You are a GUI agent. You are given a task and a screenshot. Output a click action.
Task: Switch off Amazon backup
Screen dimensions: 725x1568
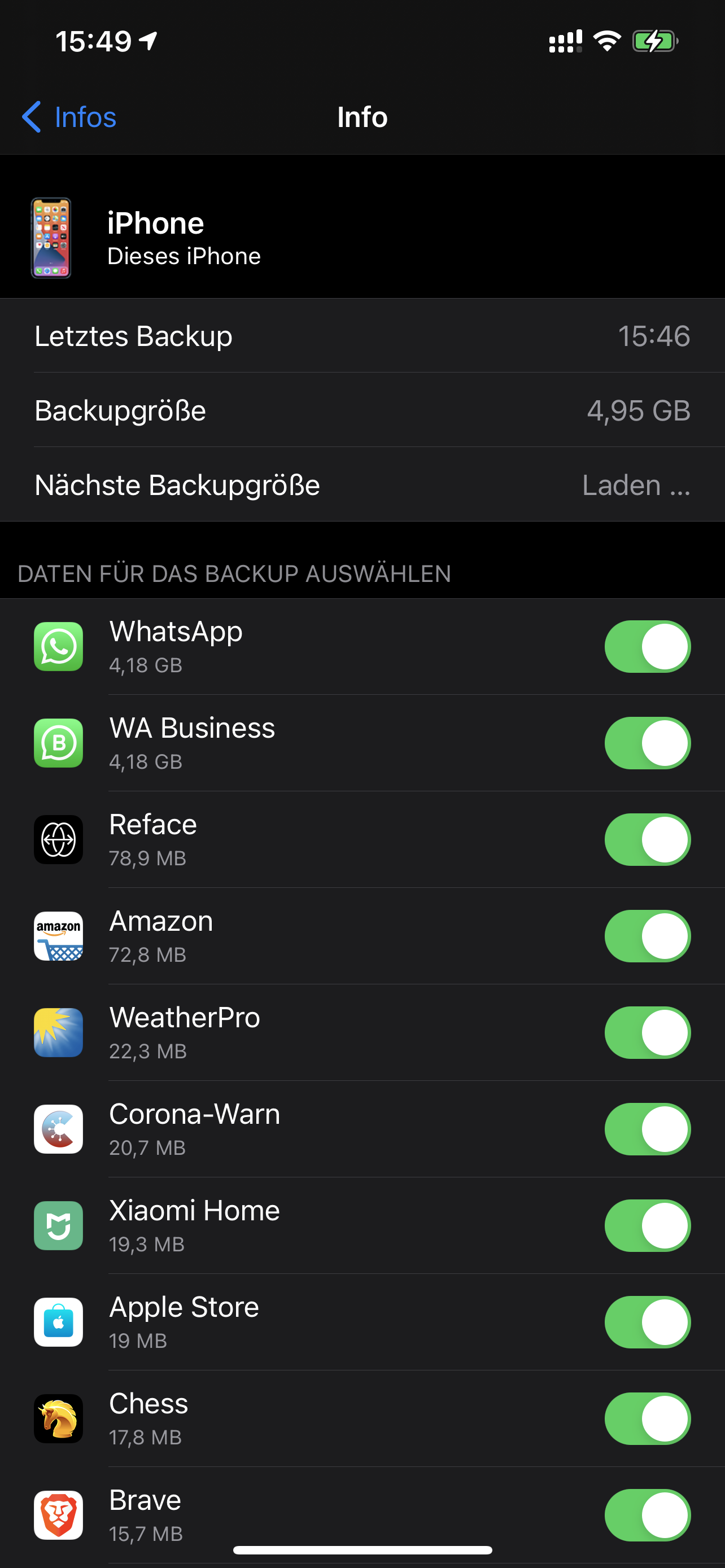click(x=647, y=936)
